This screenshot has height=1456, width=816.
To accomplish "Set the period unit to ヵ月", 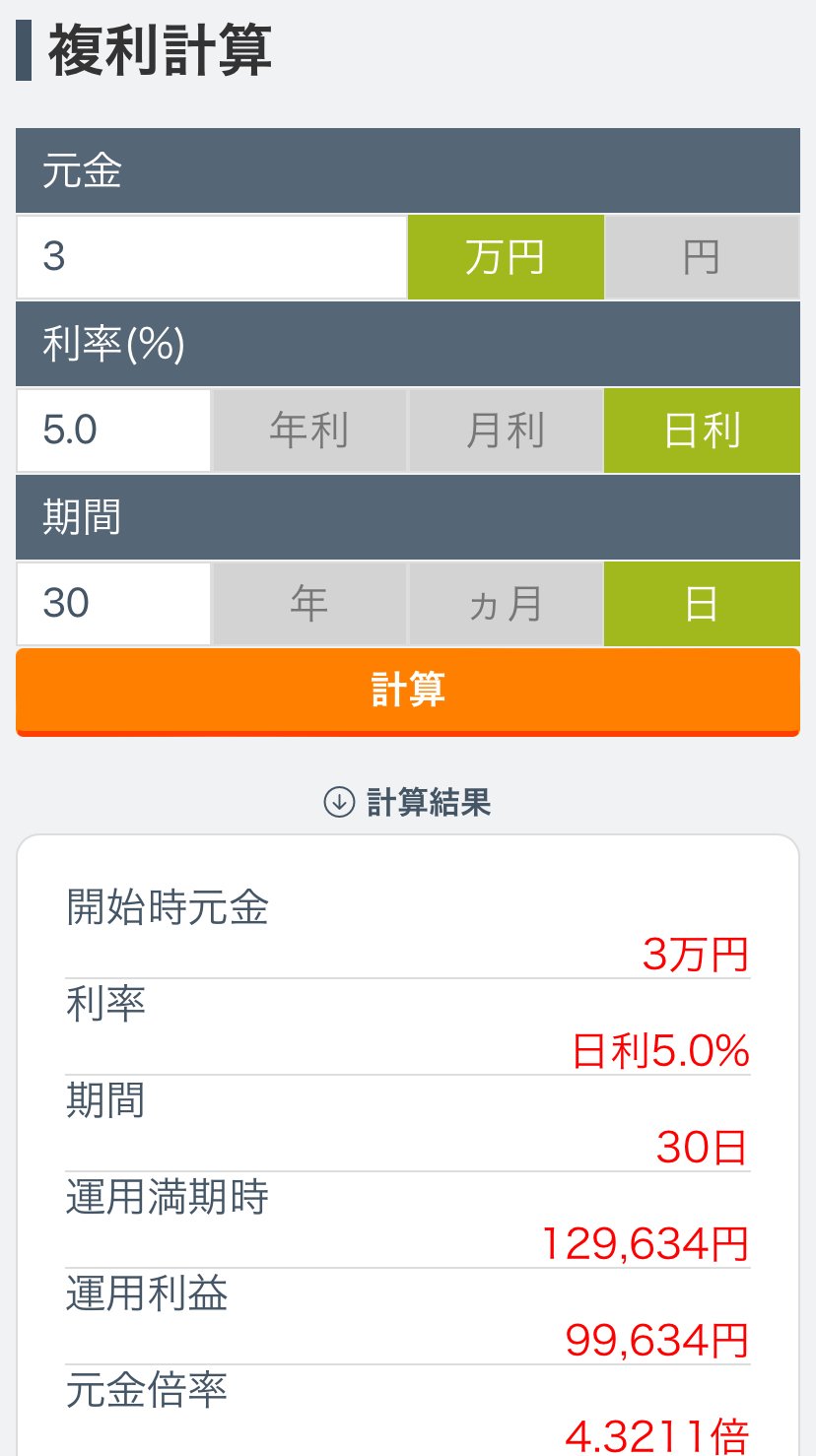I will pos(505,604).
